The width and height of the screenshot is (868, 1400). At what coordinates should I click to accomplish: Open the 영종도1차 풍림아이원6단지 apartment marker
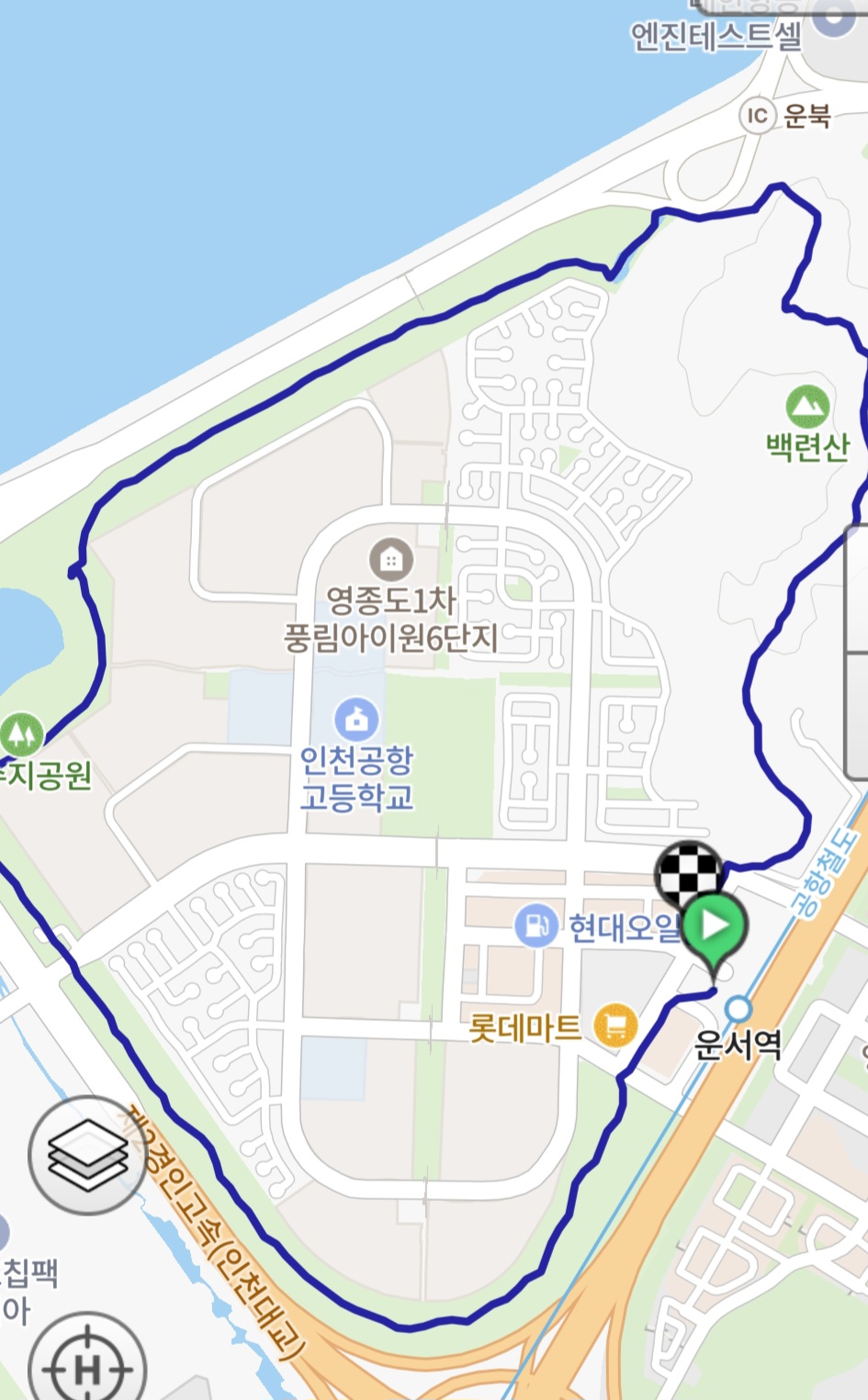tap(391, 559)
